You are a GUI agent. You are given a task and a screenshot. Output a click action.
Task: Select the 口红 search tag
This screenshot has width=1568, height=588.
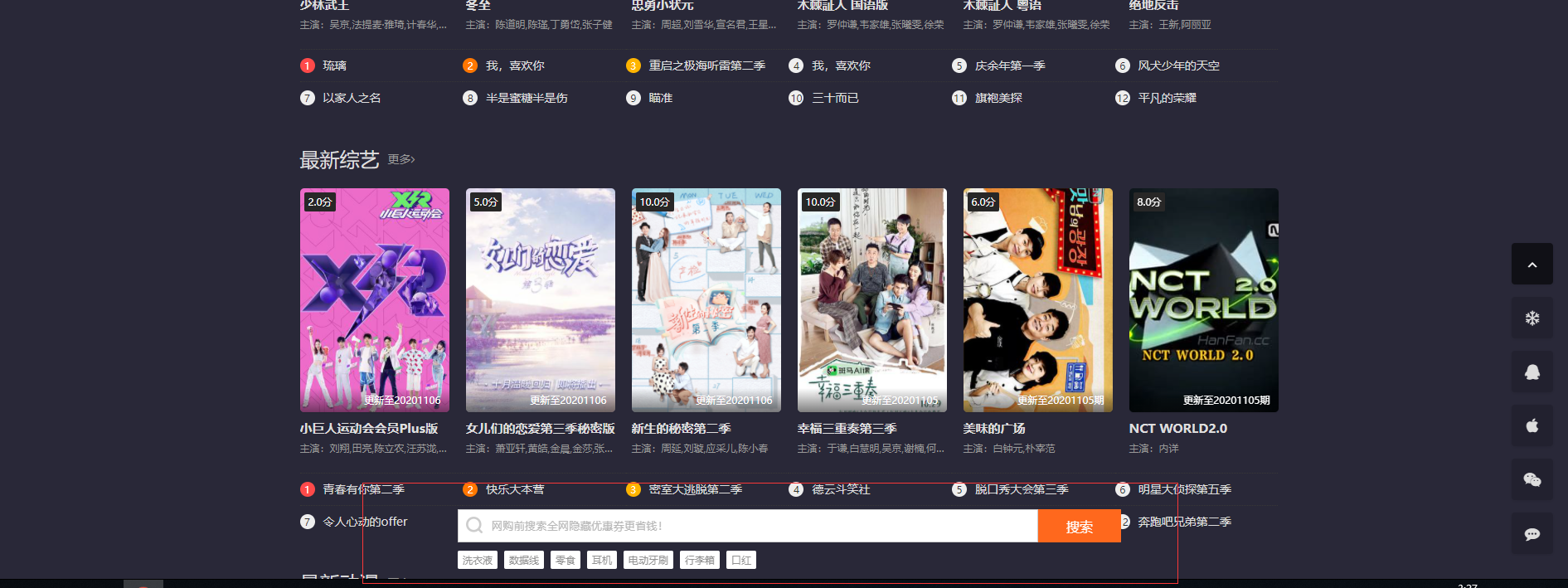point(740,561)
